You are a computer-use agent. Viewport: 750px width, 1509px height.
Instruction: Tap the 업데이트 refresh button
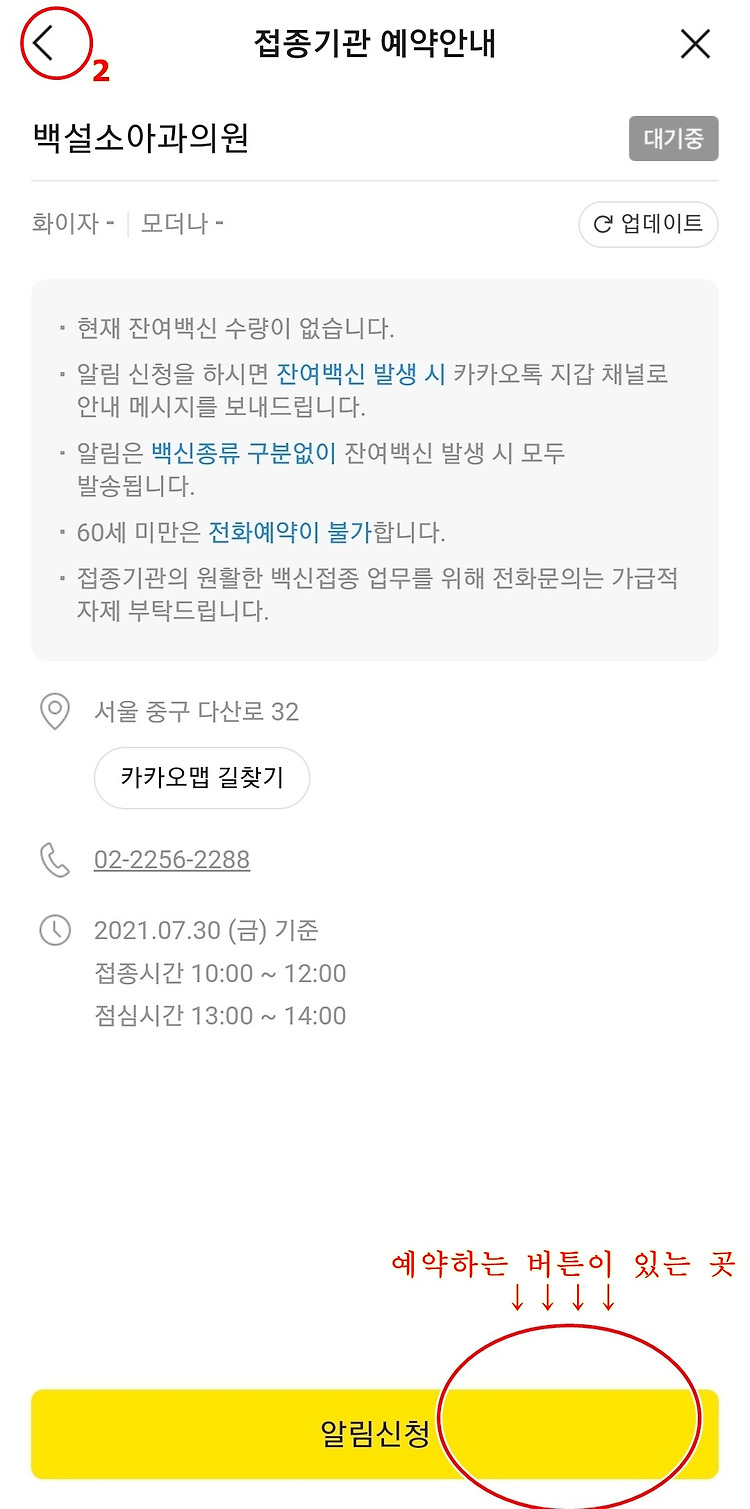click(648, 224)
